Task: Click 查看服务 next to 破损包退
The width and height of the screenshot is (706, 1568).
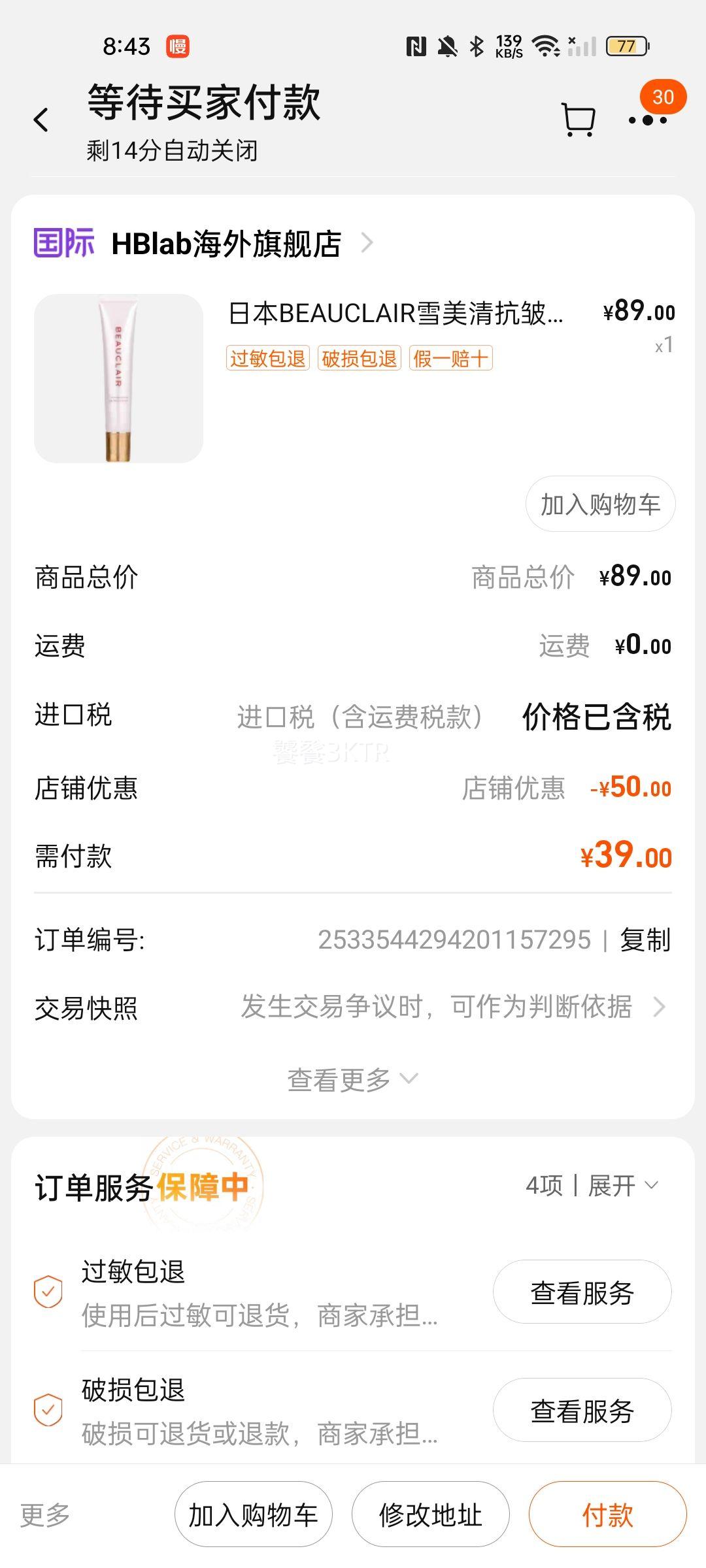Action: [x=581, y=1411]
